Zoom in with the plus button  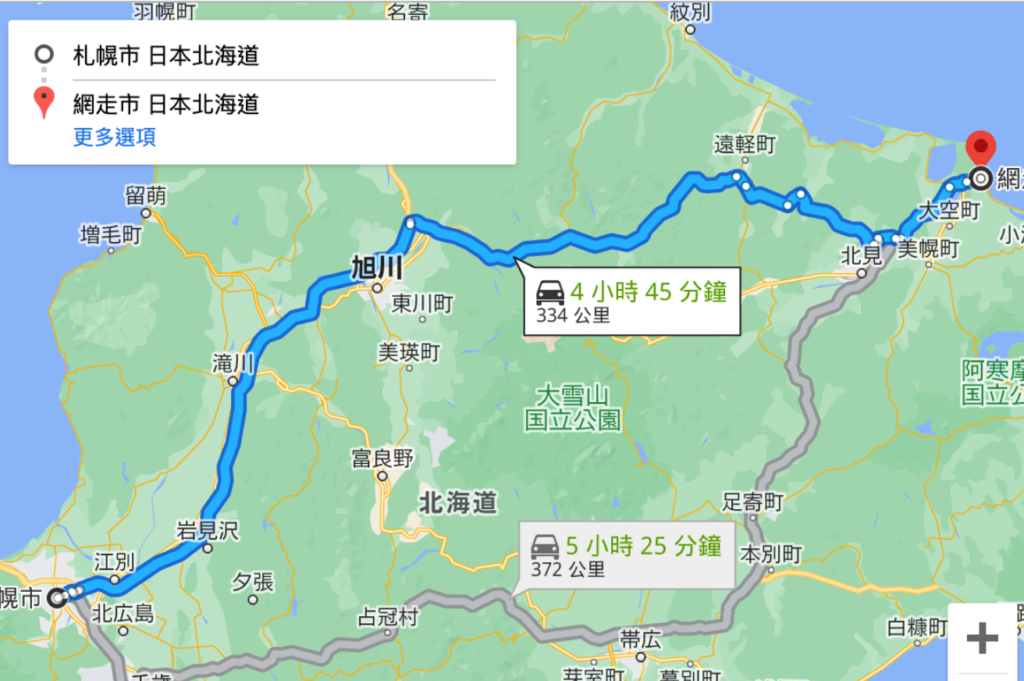point(982,640)
